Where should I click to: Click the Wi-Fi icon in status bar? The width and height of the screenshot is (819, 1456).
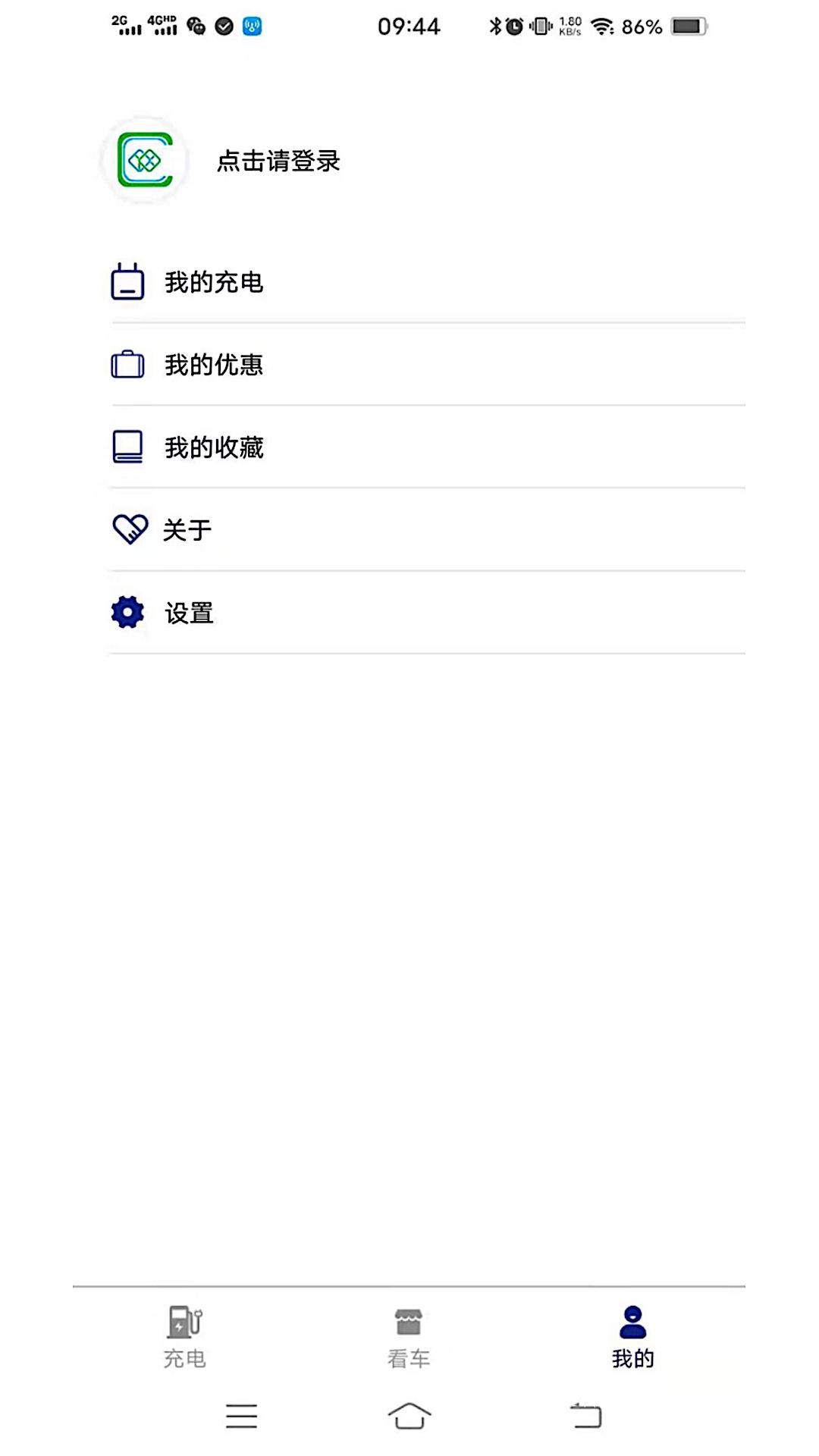603,25
